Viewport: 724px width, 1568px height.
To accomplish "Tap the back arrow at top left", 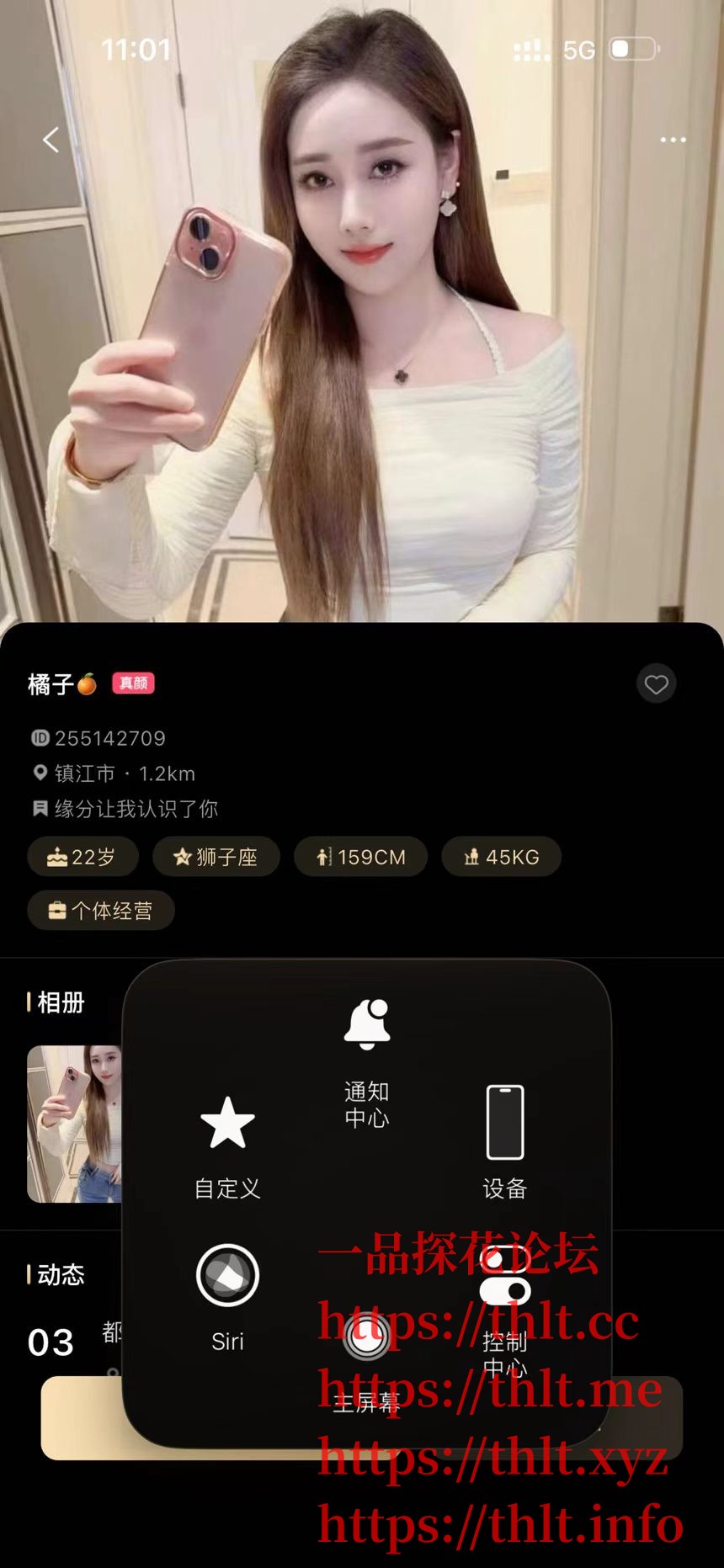I will click(x=49, y=140).
